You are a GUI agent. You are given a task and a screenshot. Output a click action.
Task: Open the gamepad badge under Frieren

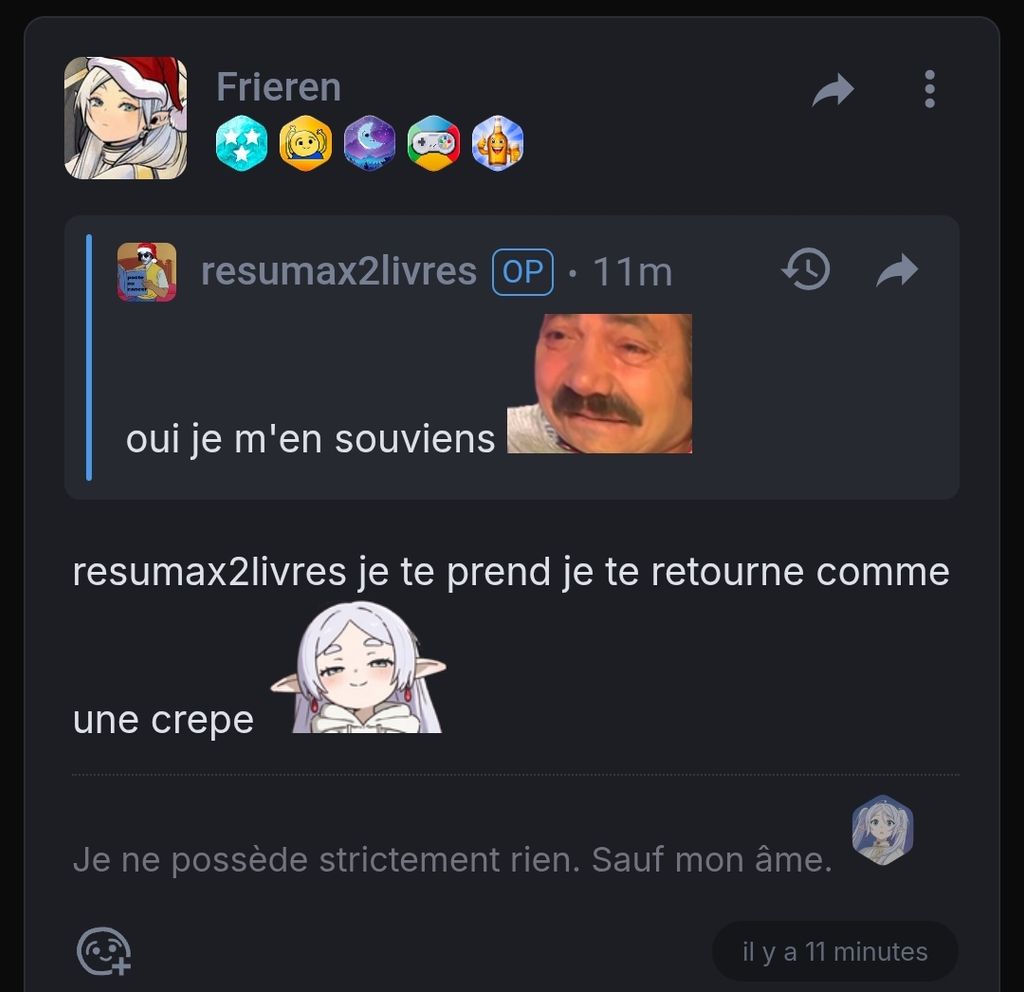coord(434,144)
